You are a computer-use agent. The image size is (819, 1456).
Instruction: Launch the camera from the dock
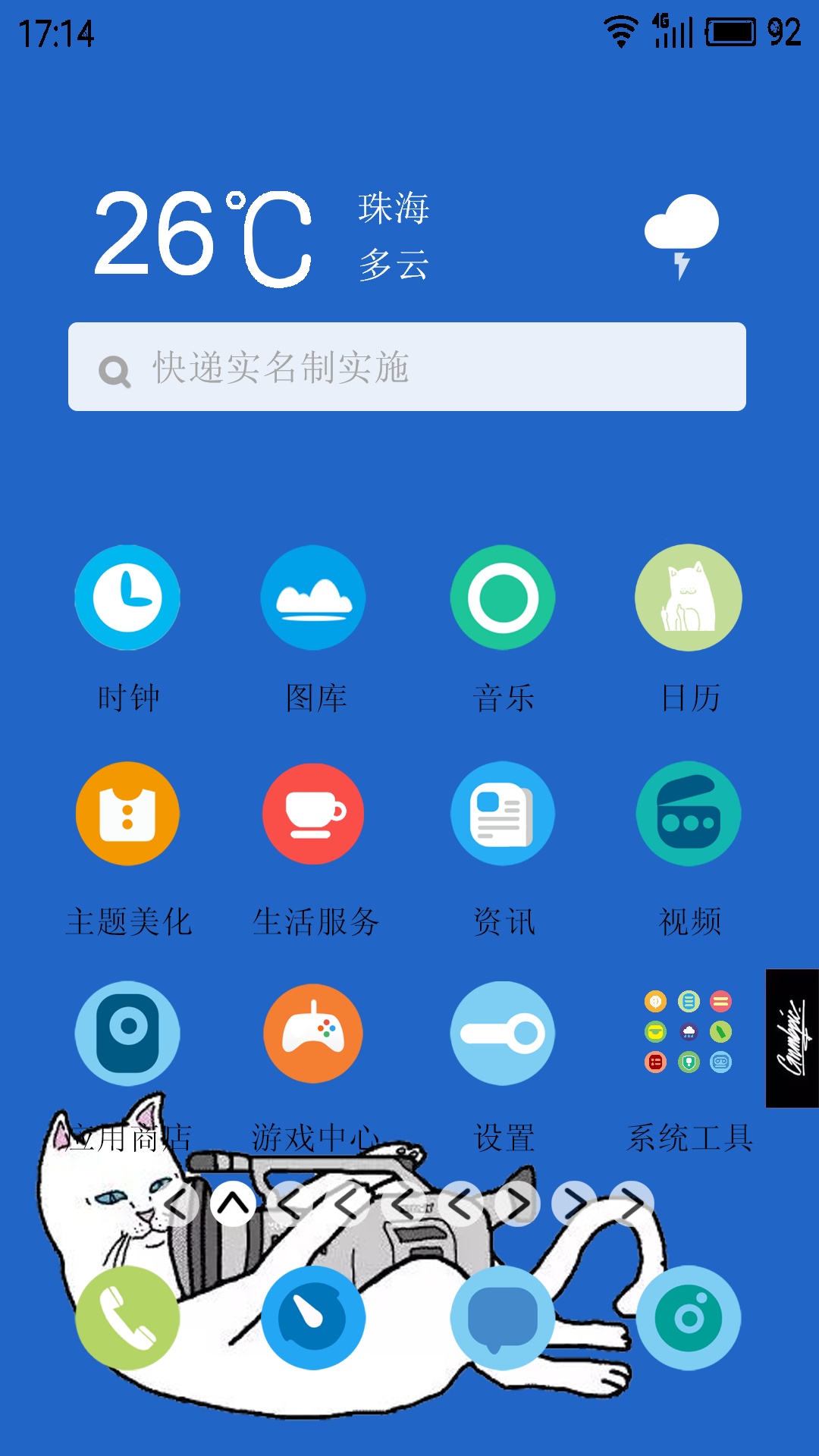tap(689, 1318)
